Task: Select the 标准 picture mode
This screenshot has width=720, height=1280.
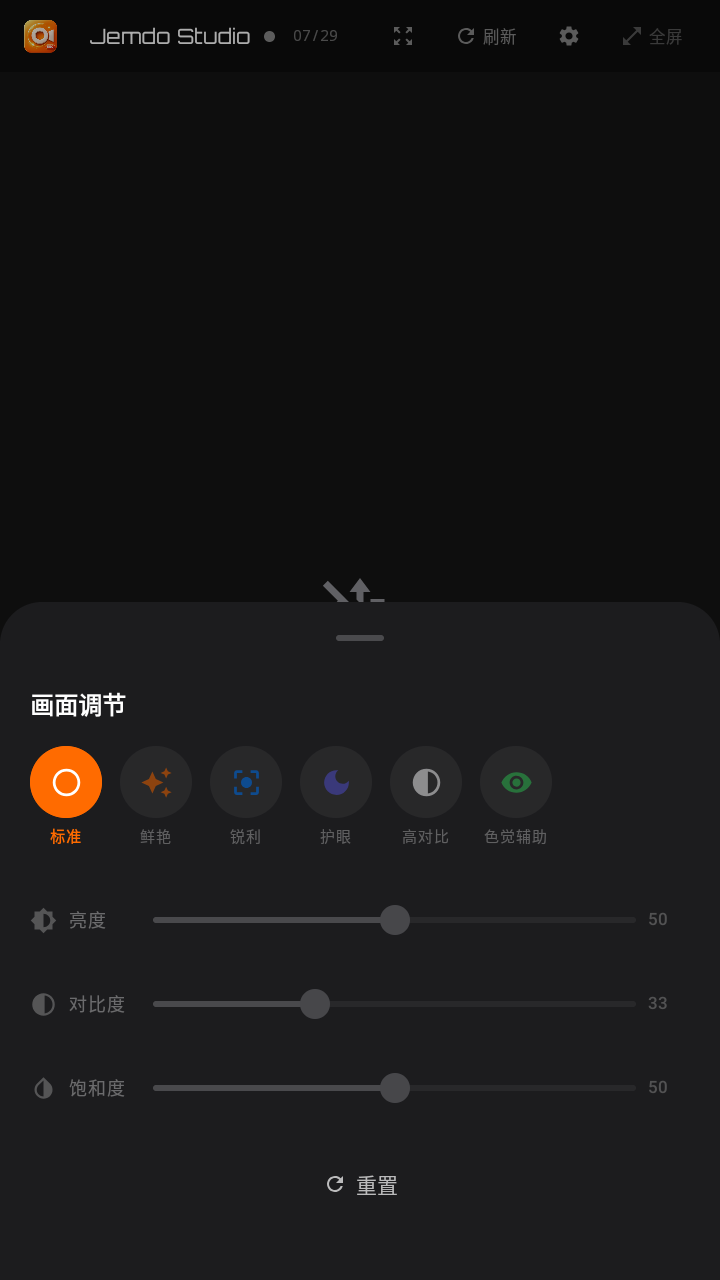Action: click(x=66, y=782)
